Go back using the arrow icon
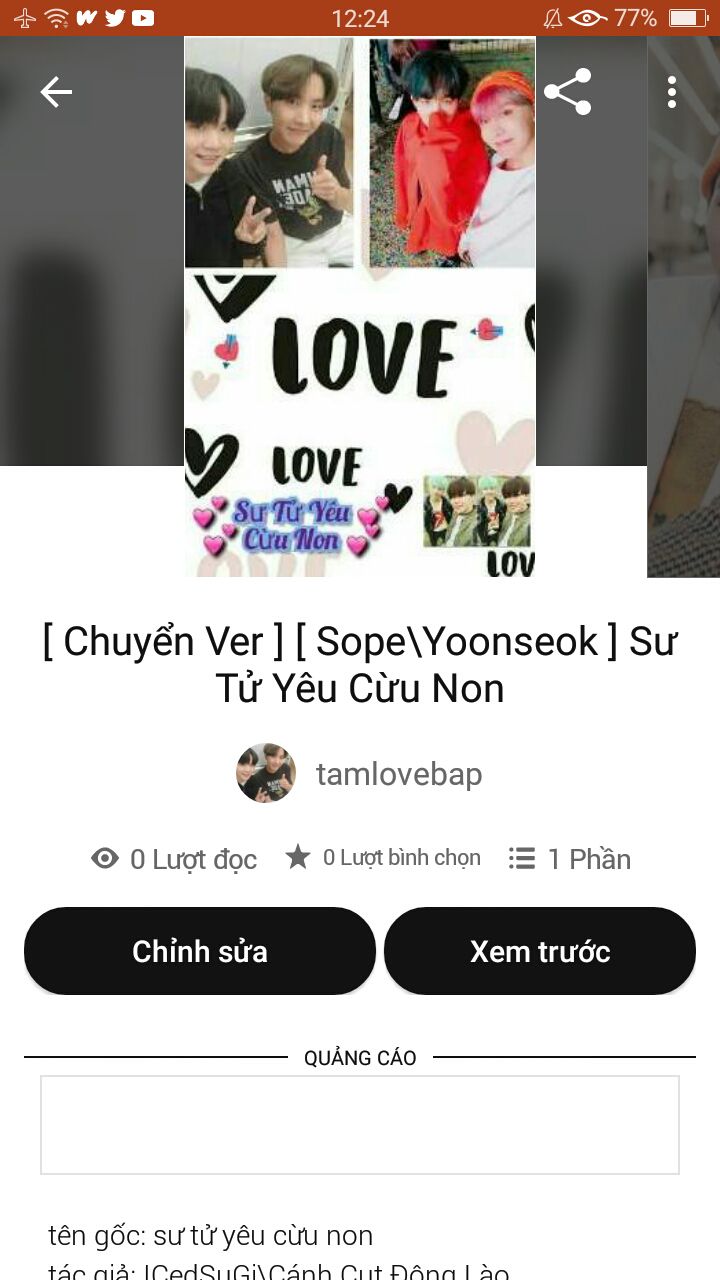This screenshot has width=720, height=1280. coord(56,92)
